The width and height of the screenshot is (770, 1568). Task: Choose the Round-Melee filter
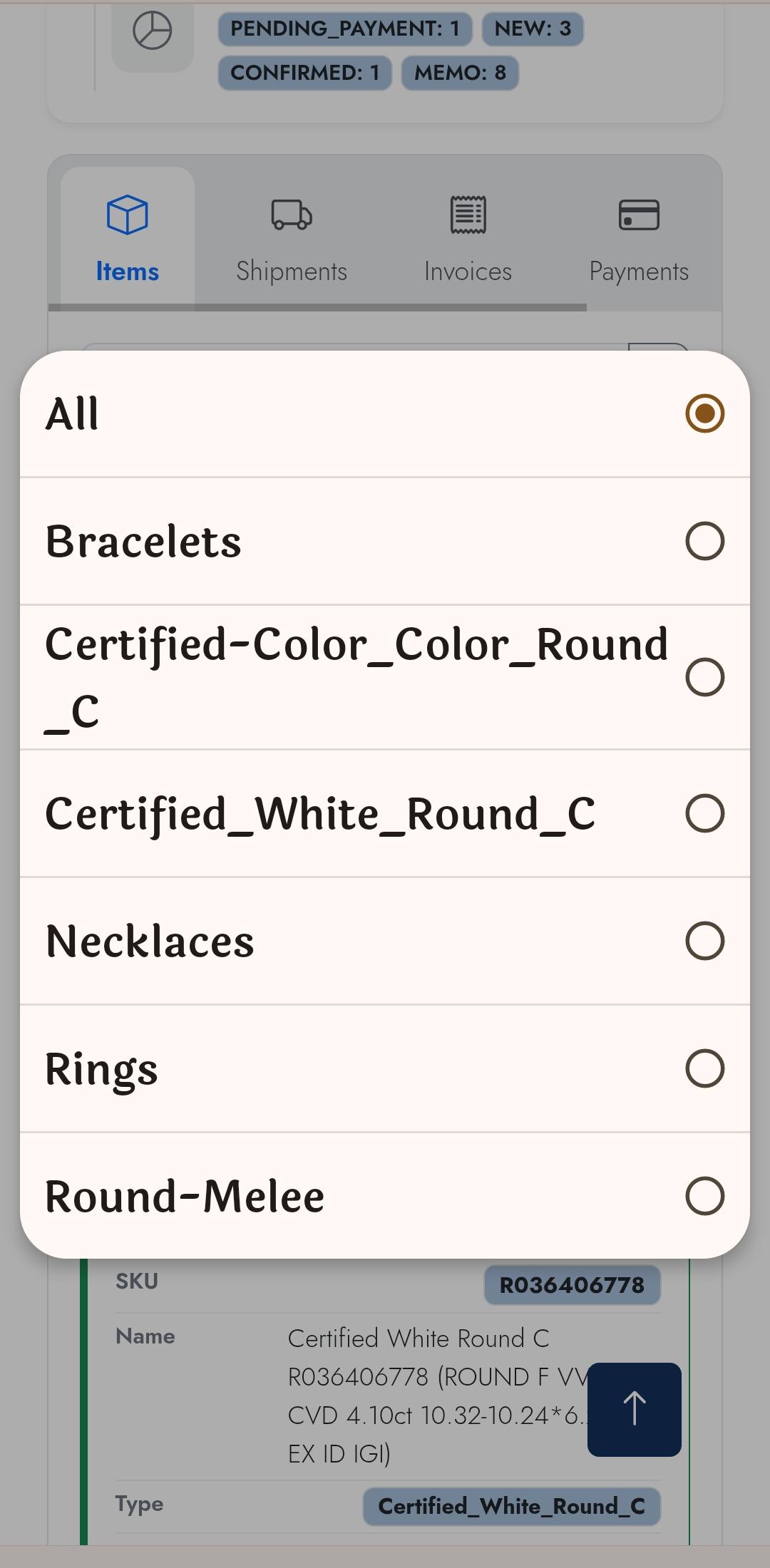385,1196
